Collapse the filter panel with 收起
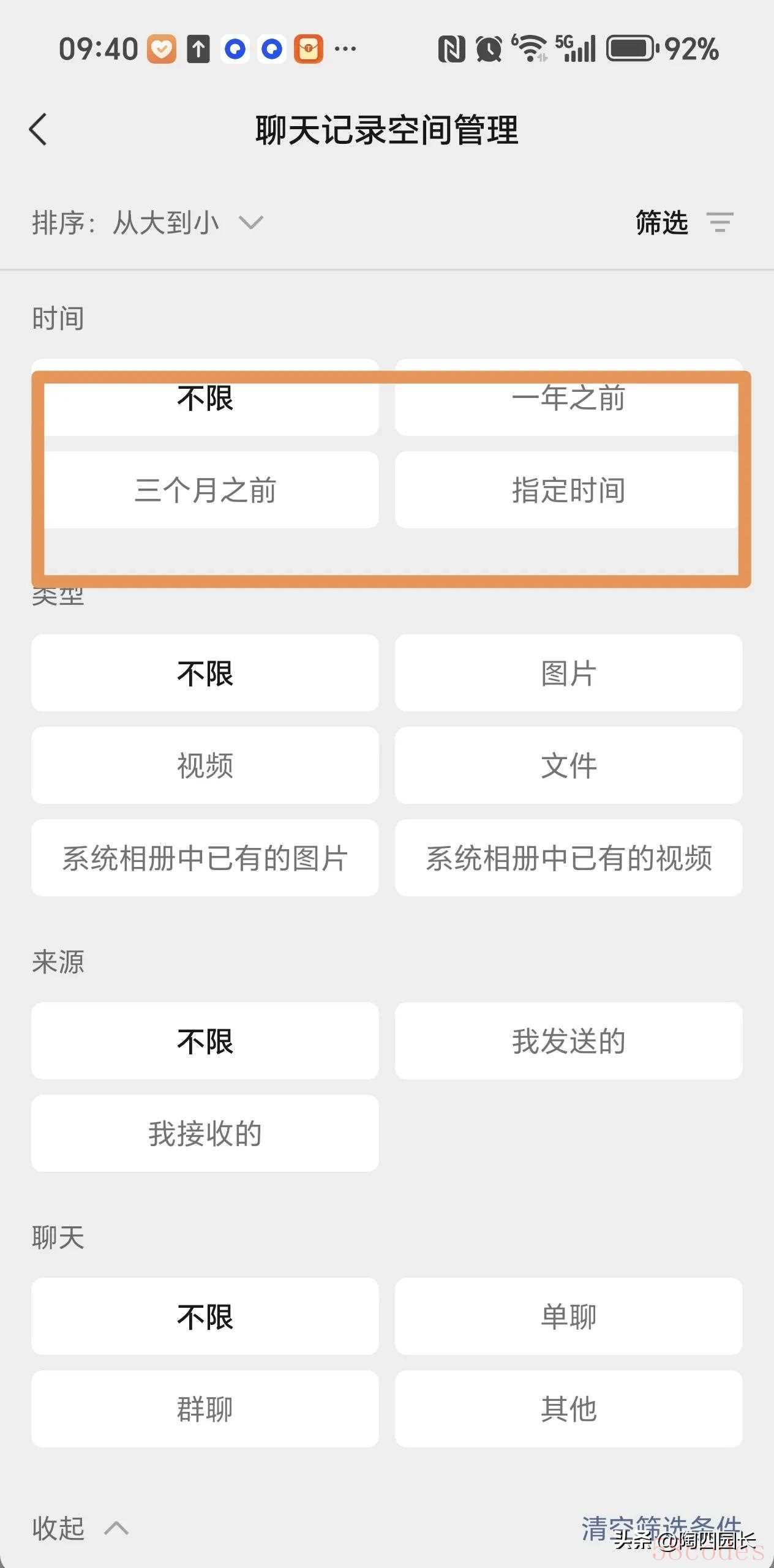The width and height of the screenshot is (774, 1568). pos(80,1528)
